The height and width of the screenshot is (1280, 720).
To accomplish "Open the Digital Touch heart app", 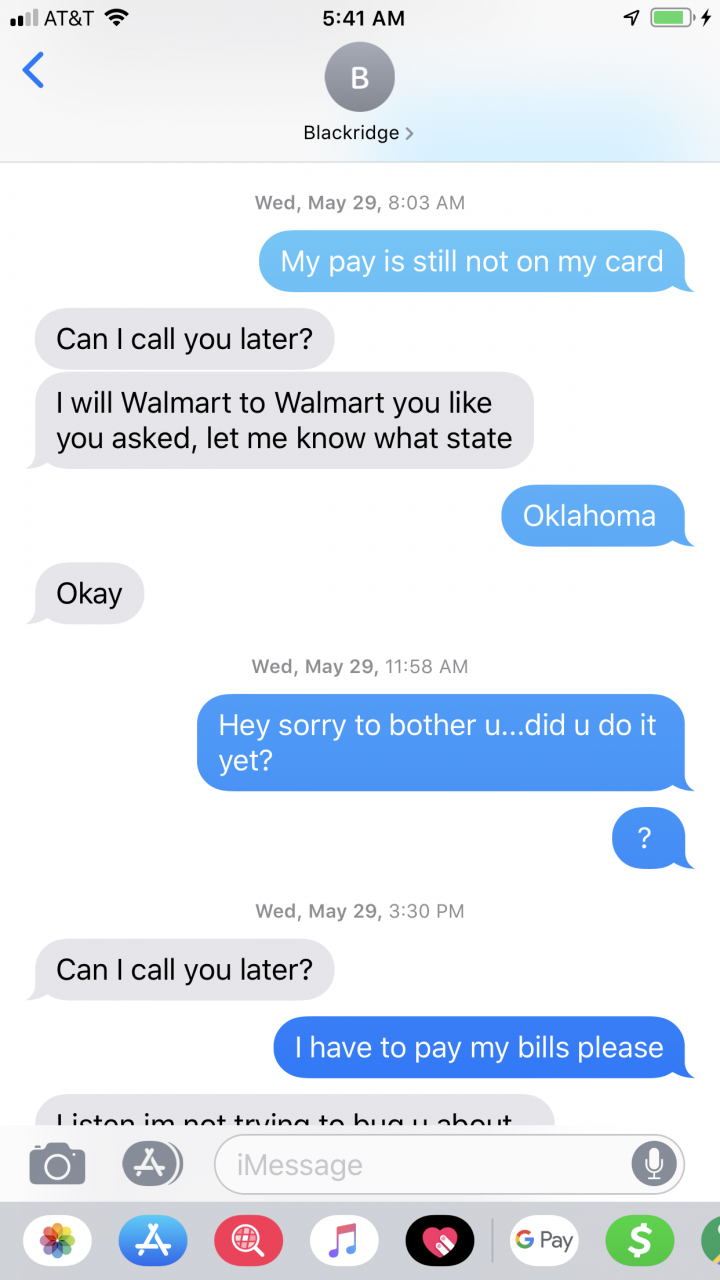I will [x=440, y=1241].
